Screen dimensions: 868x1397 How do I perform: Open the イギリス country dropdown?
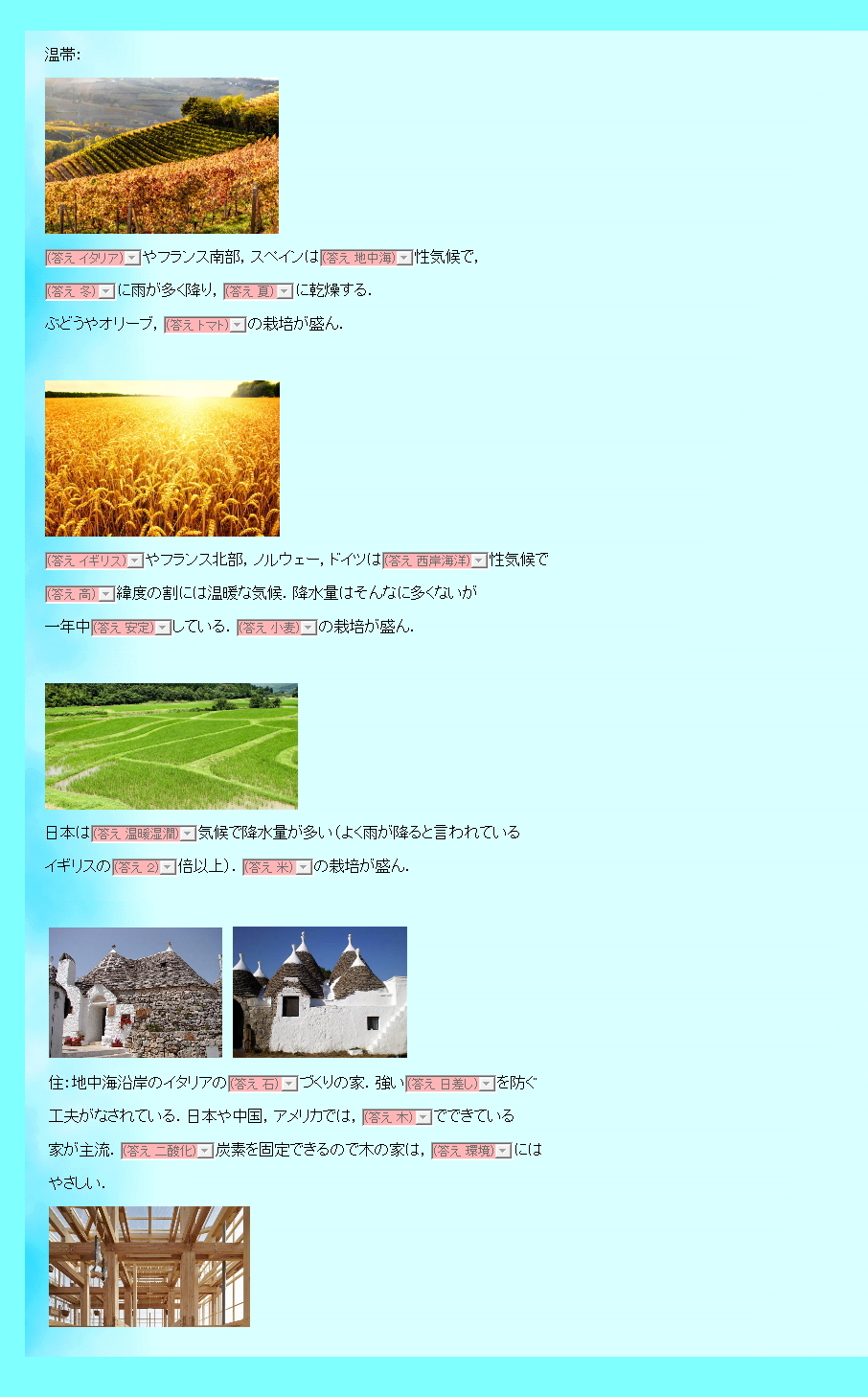tap(94, 561)
